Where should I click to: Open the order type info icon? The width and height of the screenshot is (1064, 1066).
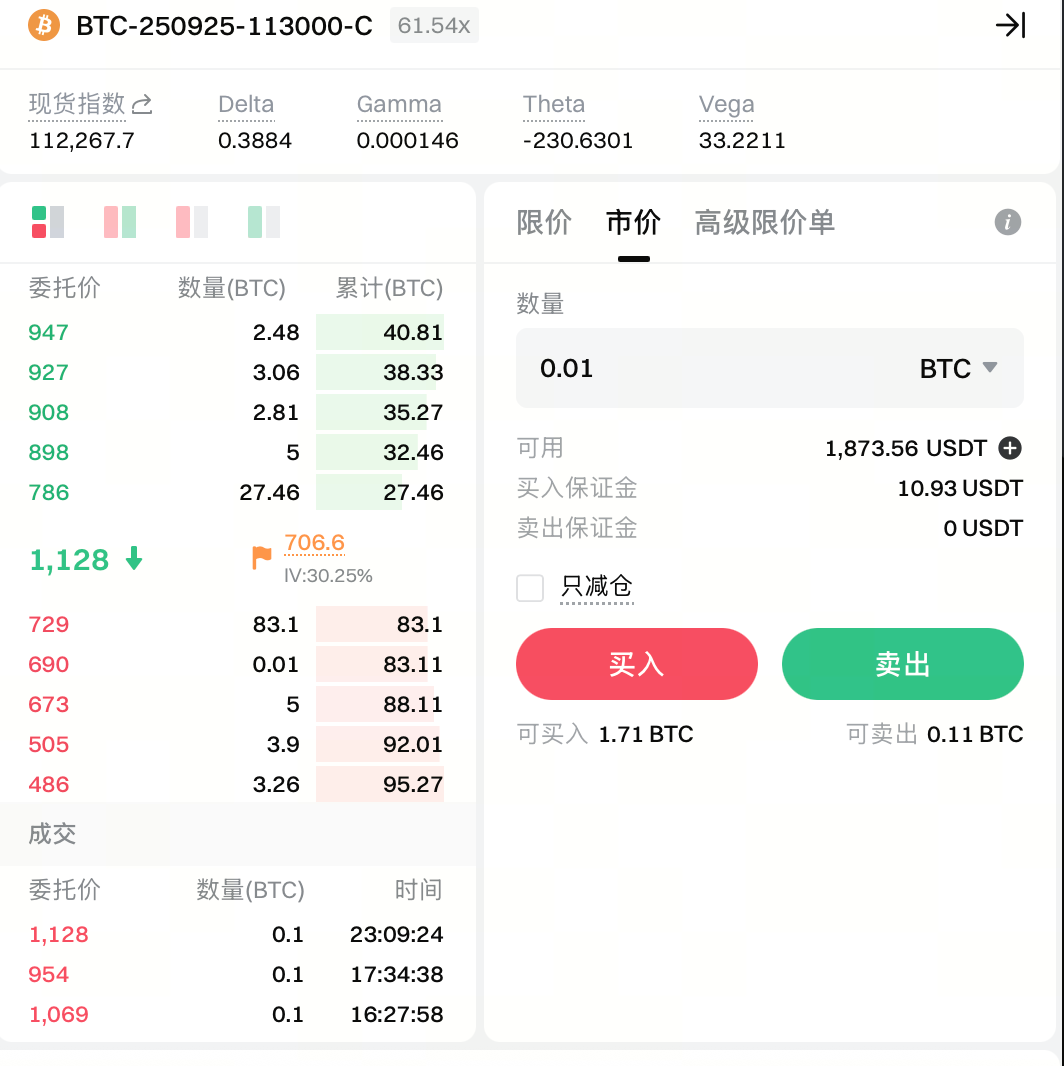[x=1008, y=222]
